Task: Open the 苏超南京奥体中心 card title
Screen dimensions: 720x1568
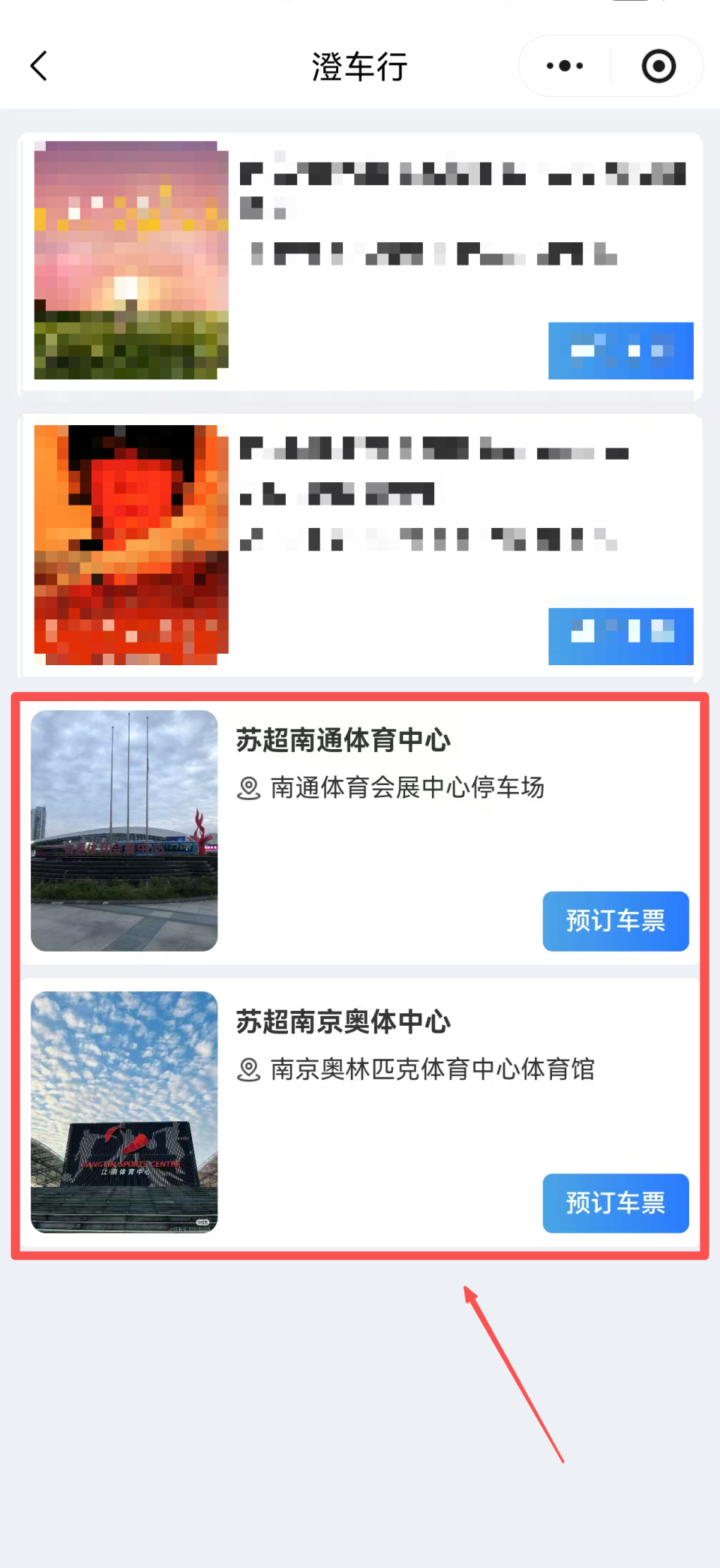Action: (x=342, y=1021)
